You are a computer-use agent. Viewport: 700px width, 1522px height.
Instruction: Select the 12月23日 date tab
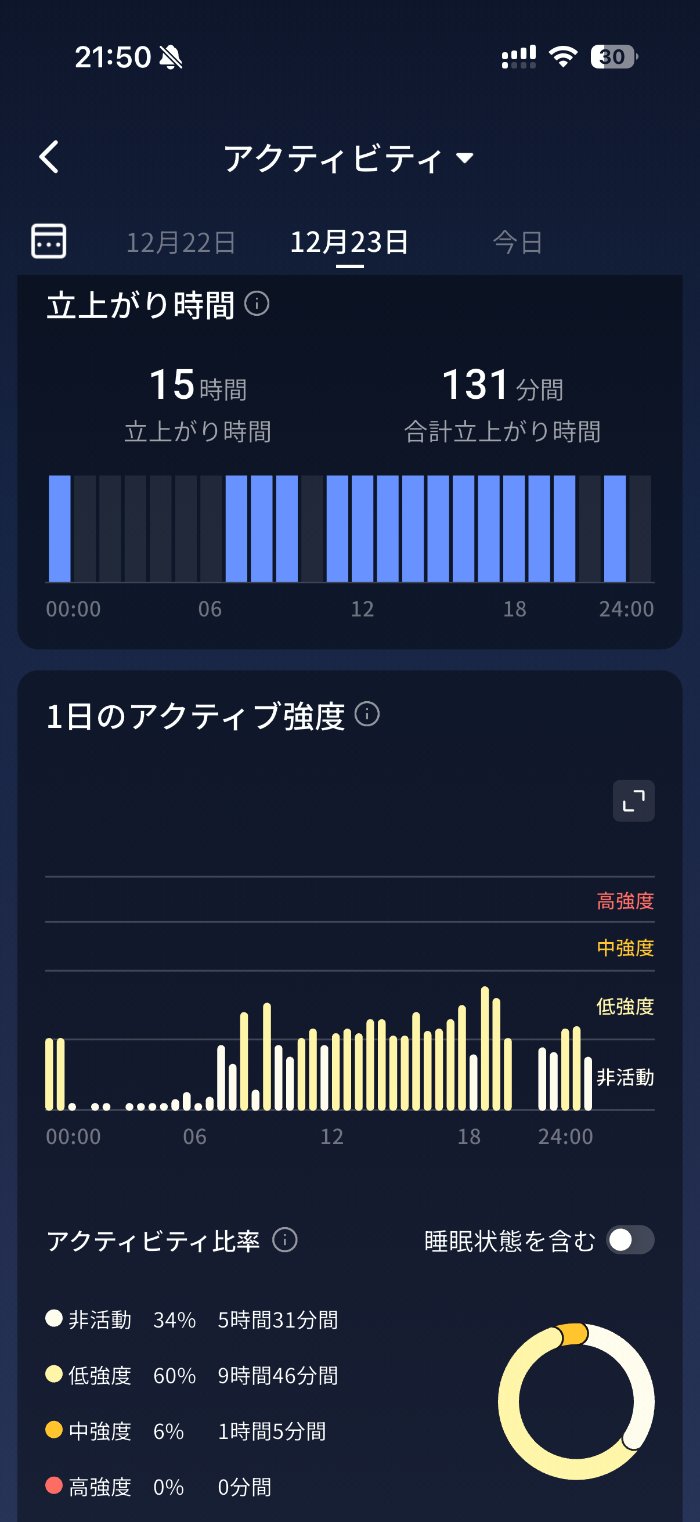pos(349,242)
